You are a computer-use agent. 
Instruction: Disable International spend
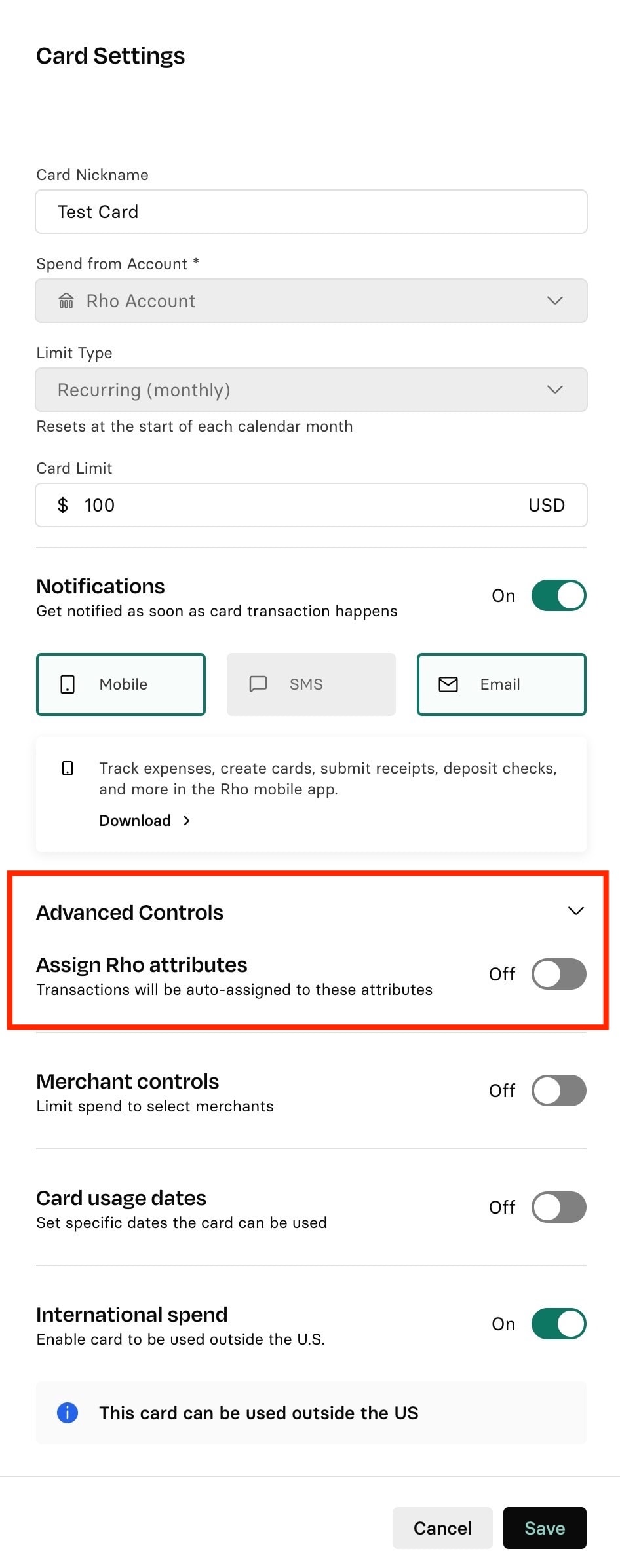[558, 1324]
